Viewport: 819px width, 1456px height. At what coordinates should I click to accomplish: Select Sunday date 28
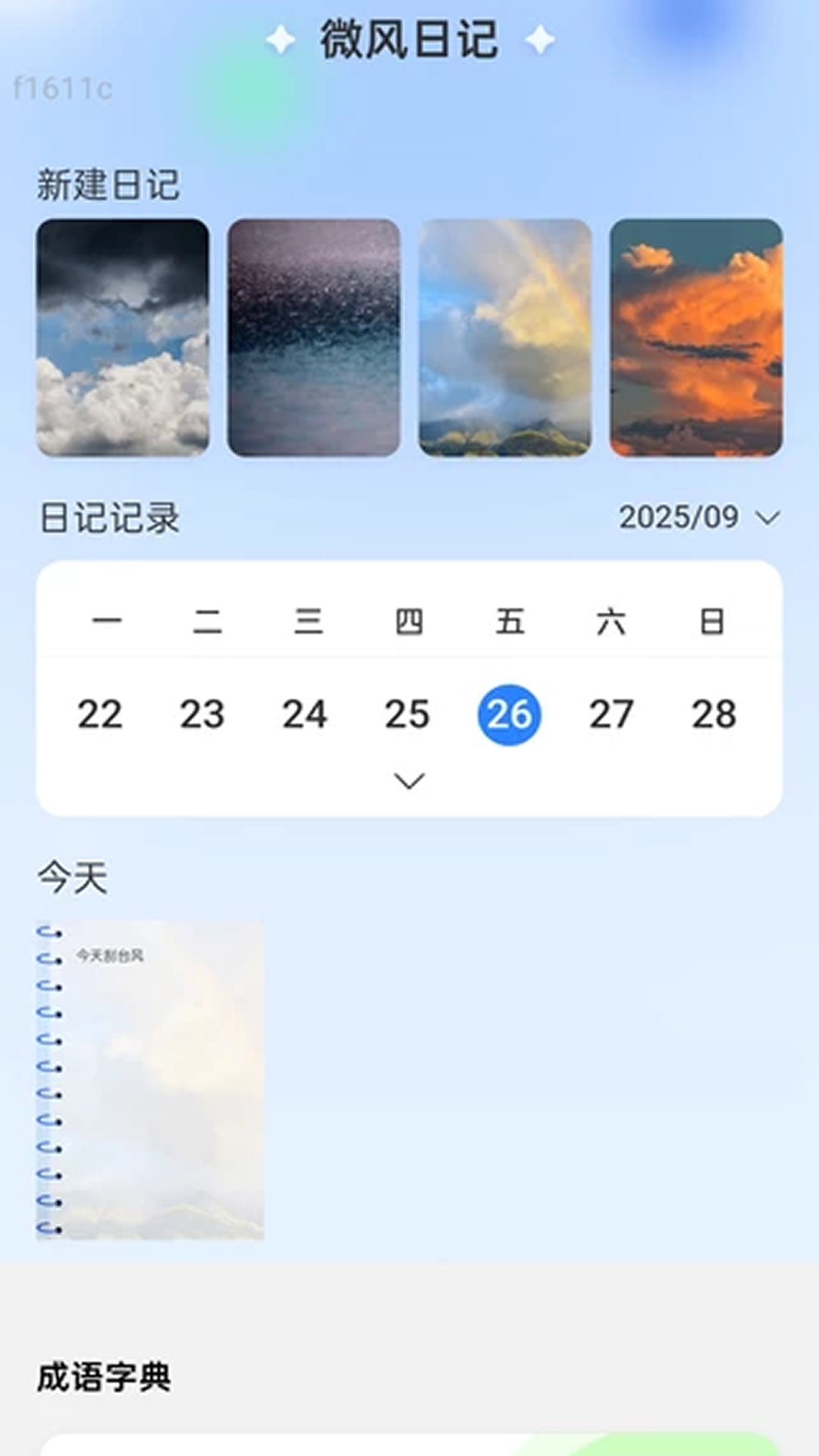tap(713, 714)
